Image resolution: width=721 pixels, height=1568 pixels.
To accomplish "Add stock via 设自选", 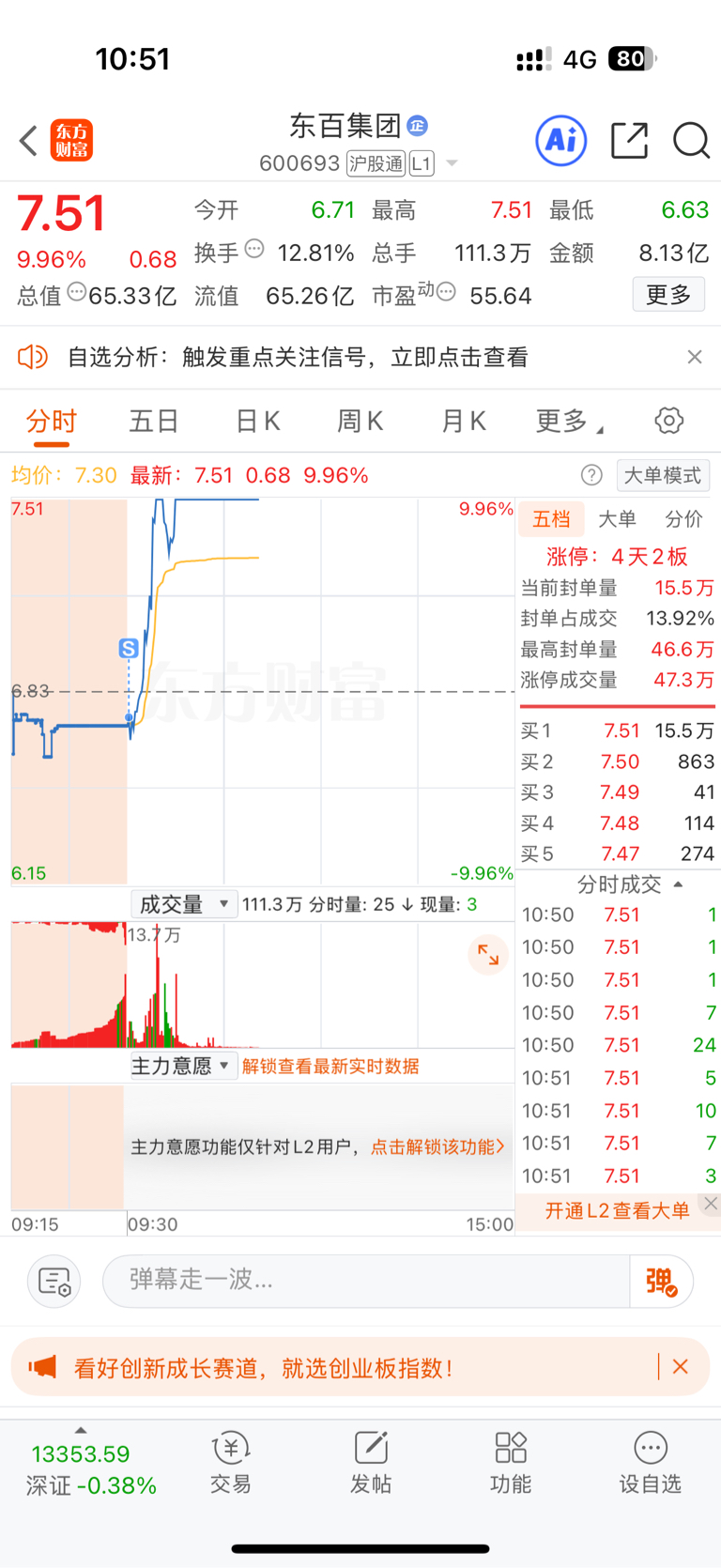I will (x=650, y=1463).
